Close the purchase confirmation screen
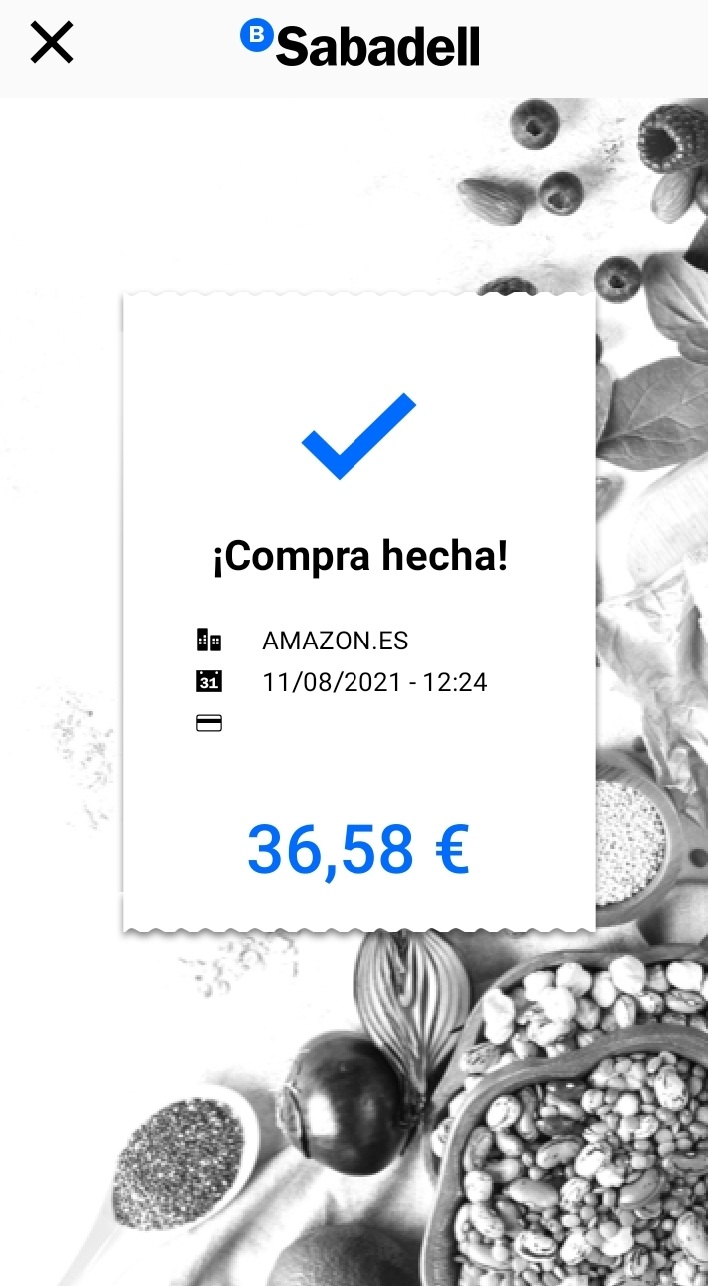708x1286 pixels. click(52, 43)
